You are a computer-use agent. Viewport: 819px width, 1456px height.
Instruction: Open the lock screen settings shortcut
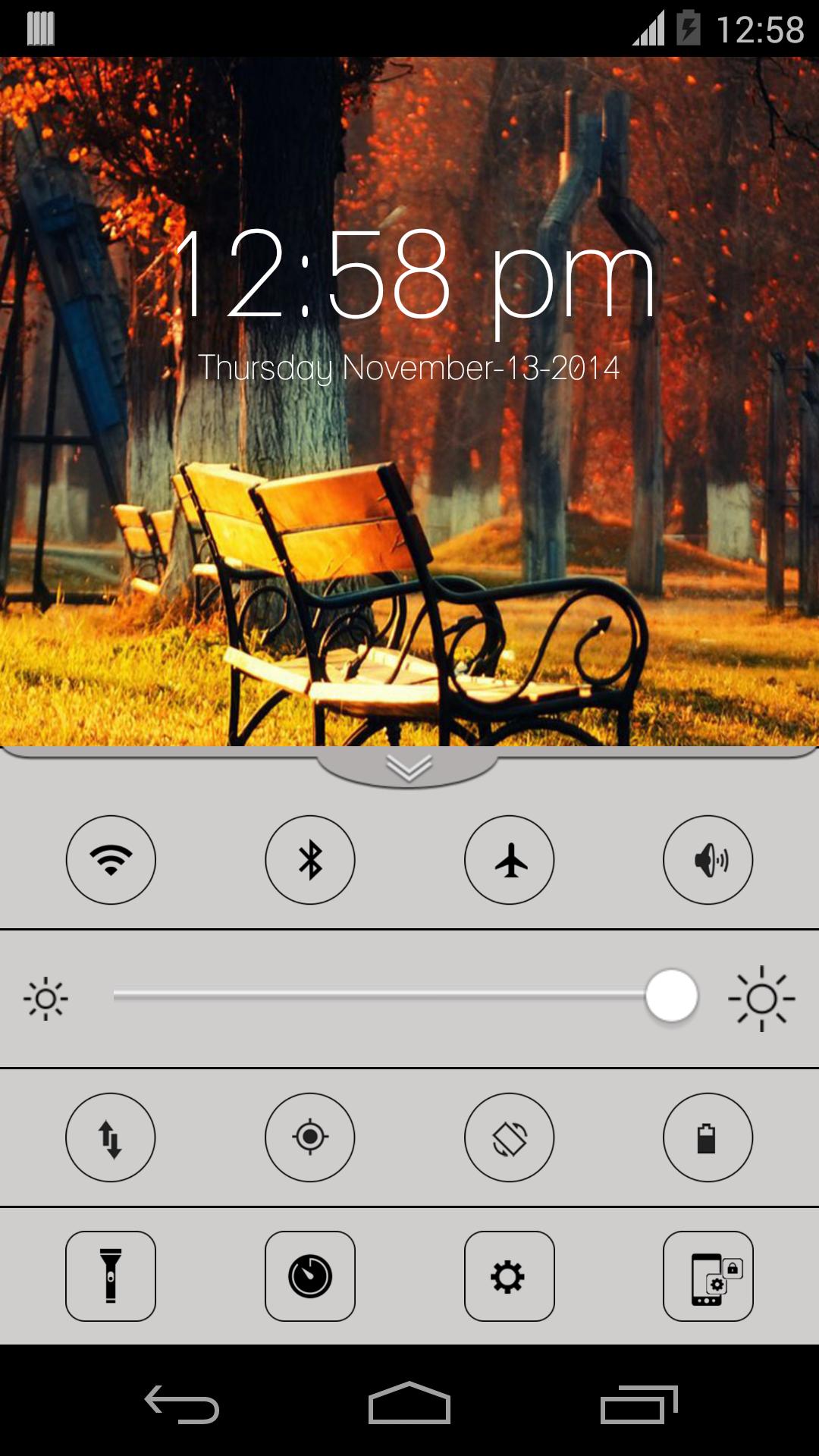click(708, 1276)
